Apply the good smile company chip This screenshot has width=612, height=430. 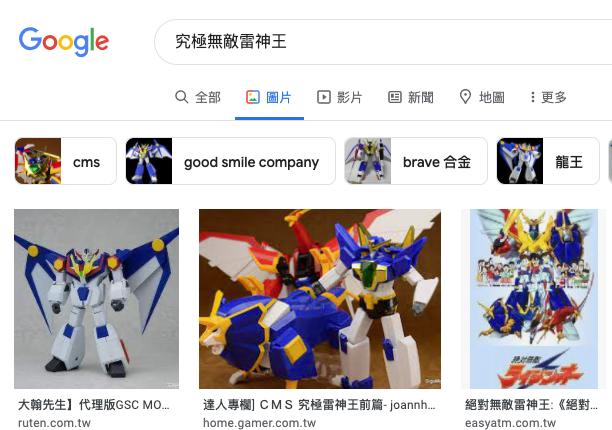point(229,162)
